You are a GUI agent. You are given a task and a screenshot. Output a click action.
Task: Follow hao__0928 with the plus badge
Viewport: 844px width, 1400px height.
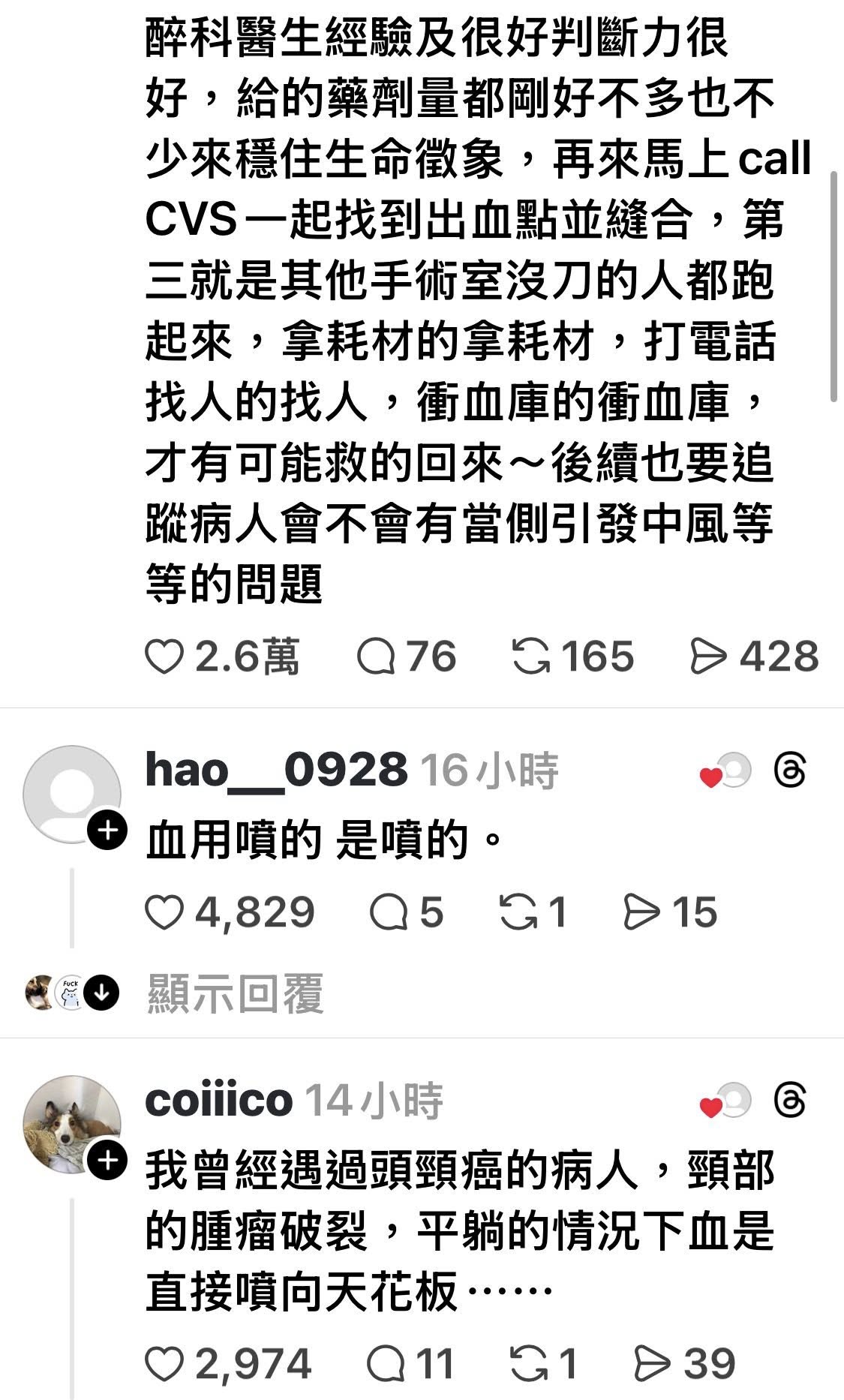[x=107, y=831]
